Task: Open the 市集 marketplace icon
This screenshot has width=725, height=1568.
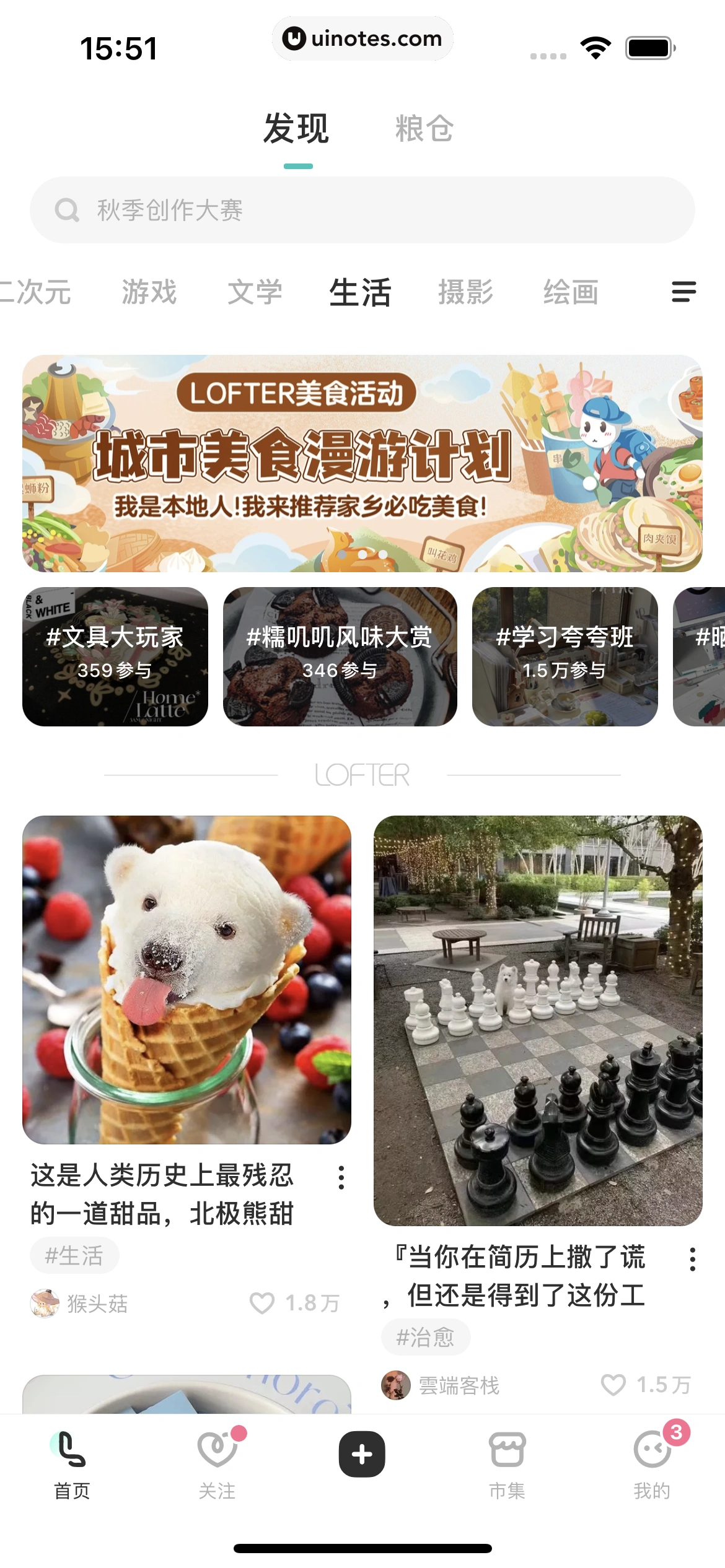Action: tap(507, 1452)
